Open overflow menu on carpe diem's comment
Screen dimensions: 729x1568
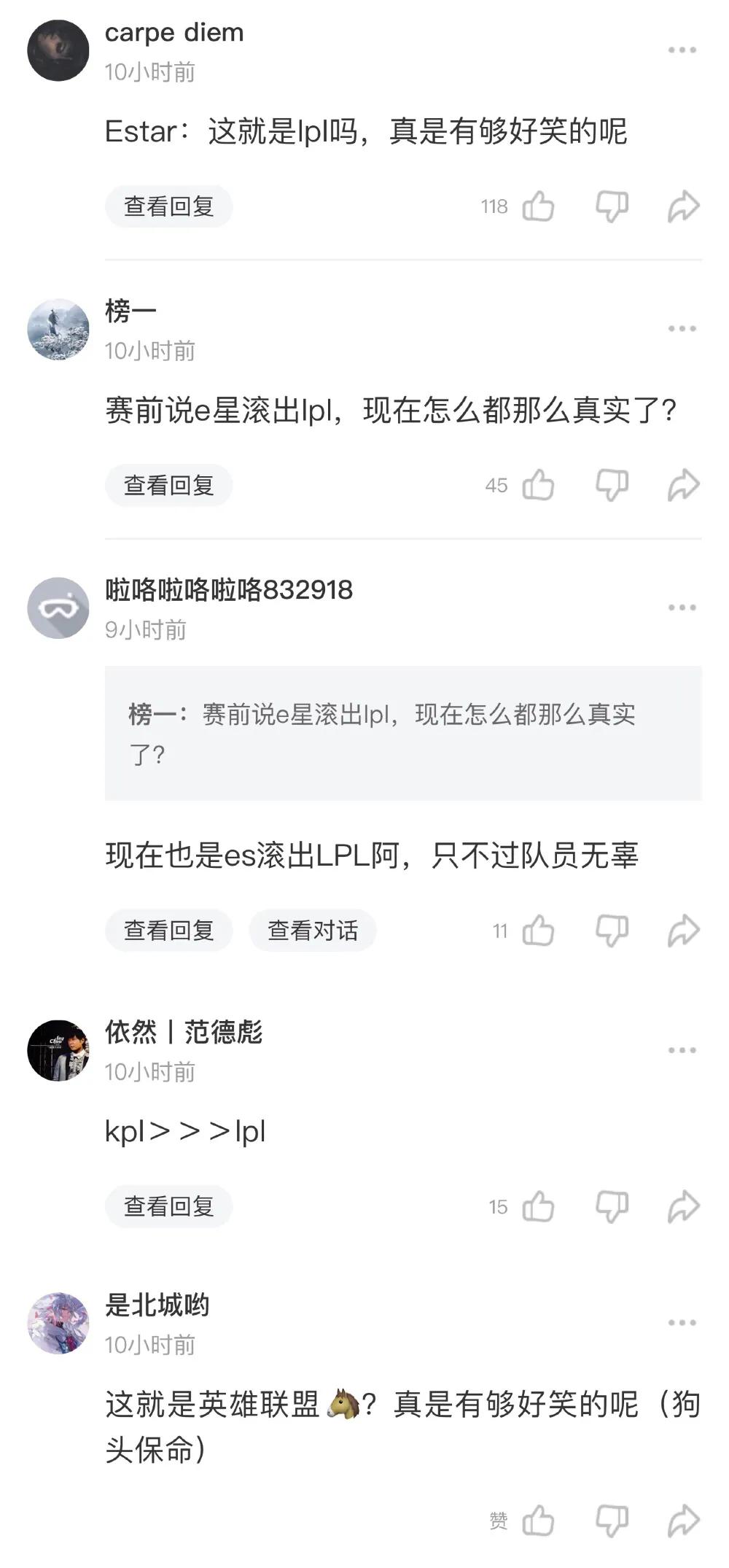(682, 50)
